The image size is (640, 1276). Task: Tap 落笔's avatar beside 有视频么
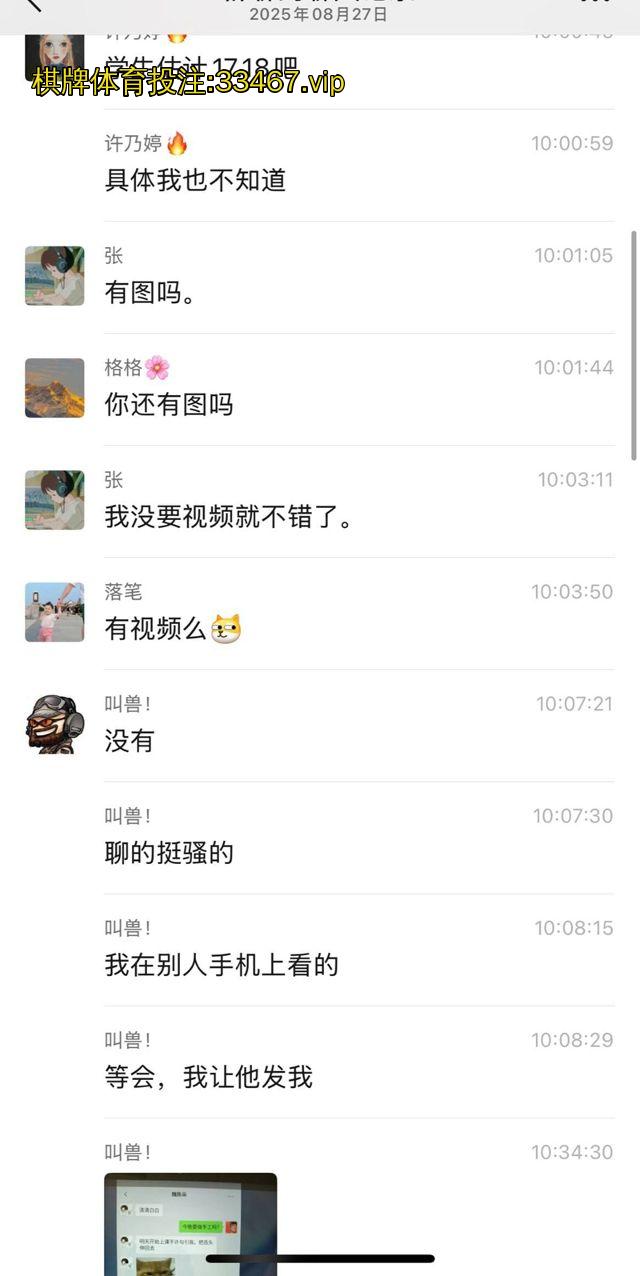click(54, 612)
